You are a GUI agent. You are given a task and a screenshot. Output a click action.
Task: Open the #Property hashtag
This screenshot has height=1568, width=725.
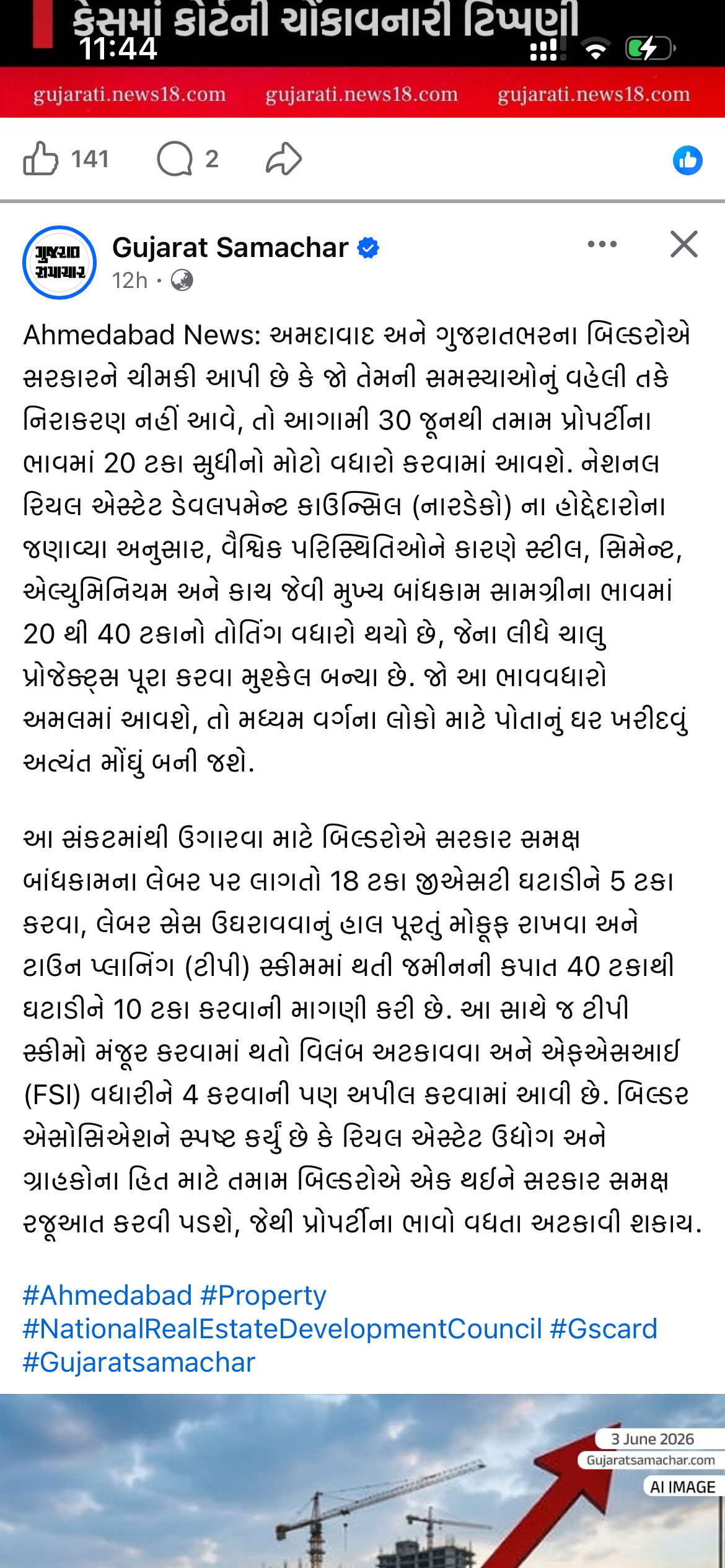coord(263,1296)
